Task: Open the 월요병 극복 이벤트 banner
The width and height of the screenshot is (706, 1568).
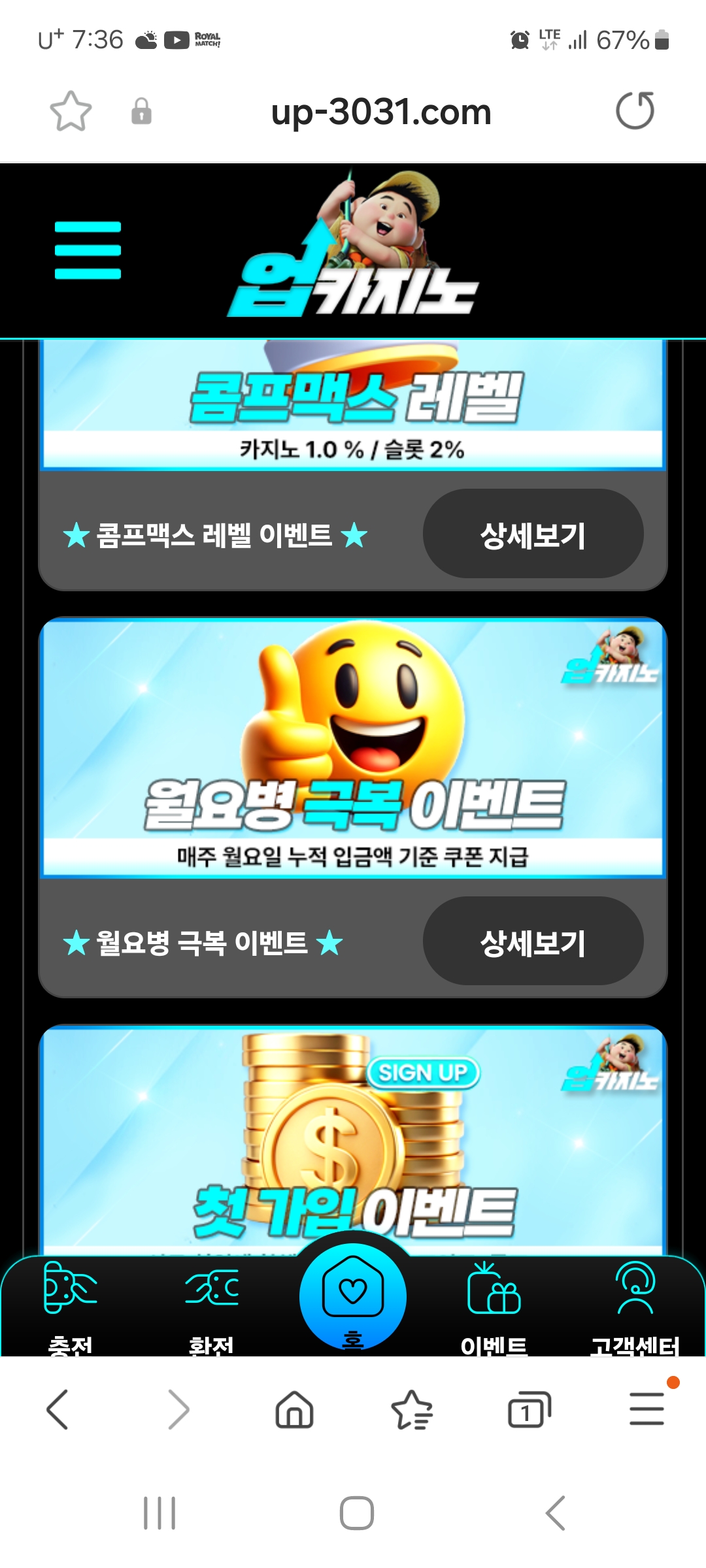Action: [x=353, y=748]
